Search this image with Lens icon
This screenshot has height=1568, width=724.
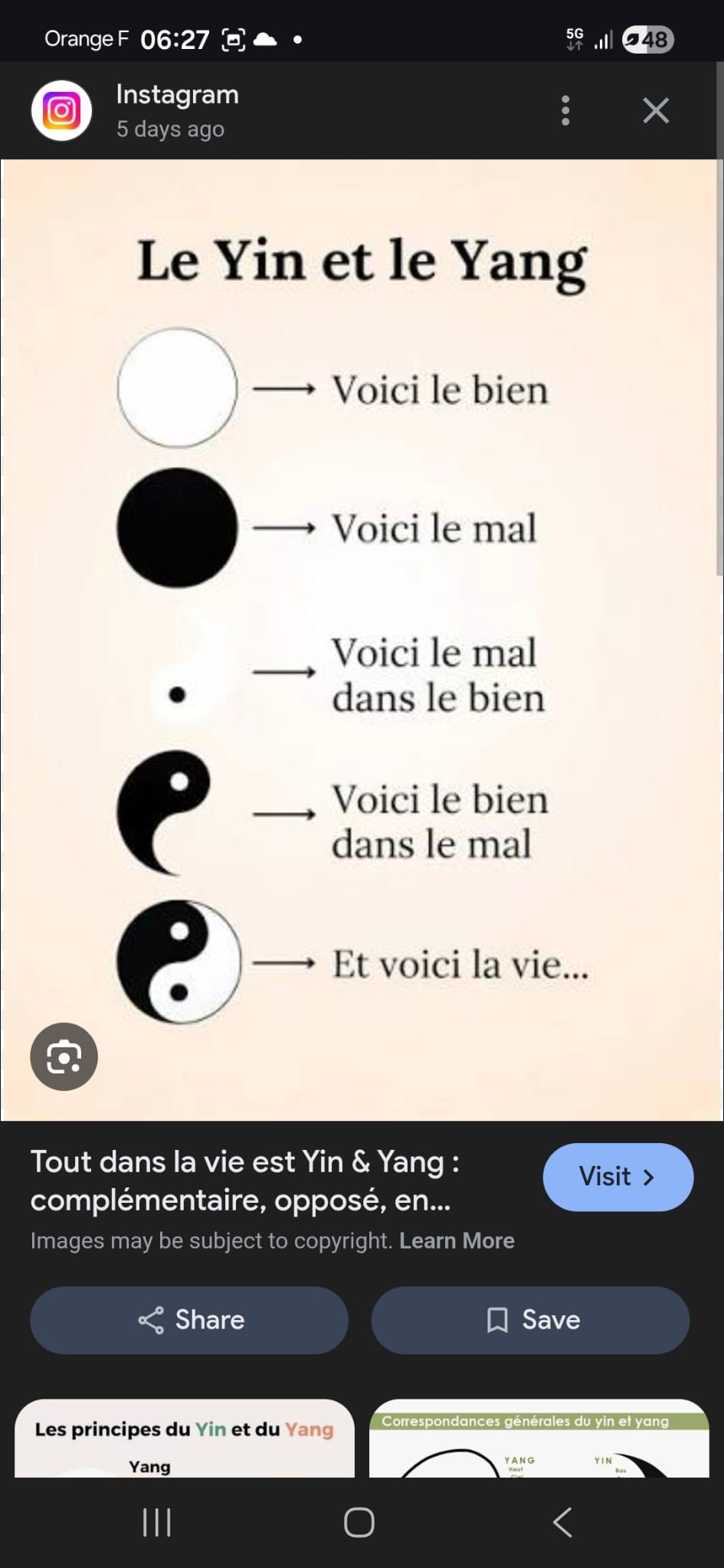[x=64, y=1057]
